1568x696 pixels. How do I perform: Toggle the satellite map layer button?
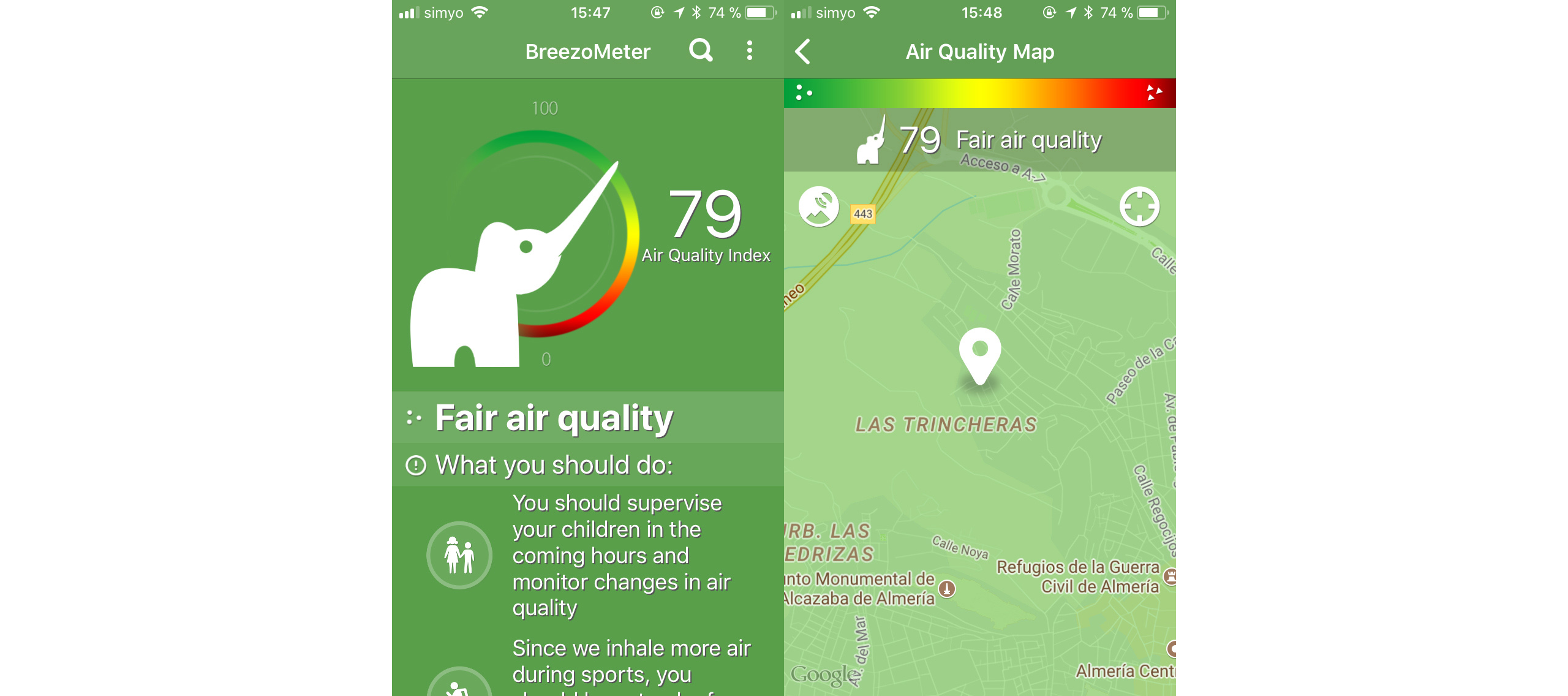(x=818, y=207)
